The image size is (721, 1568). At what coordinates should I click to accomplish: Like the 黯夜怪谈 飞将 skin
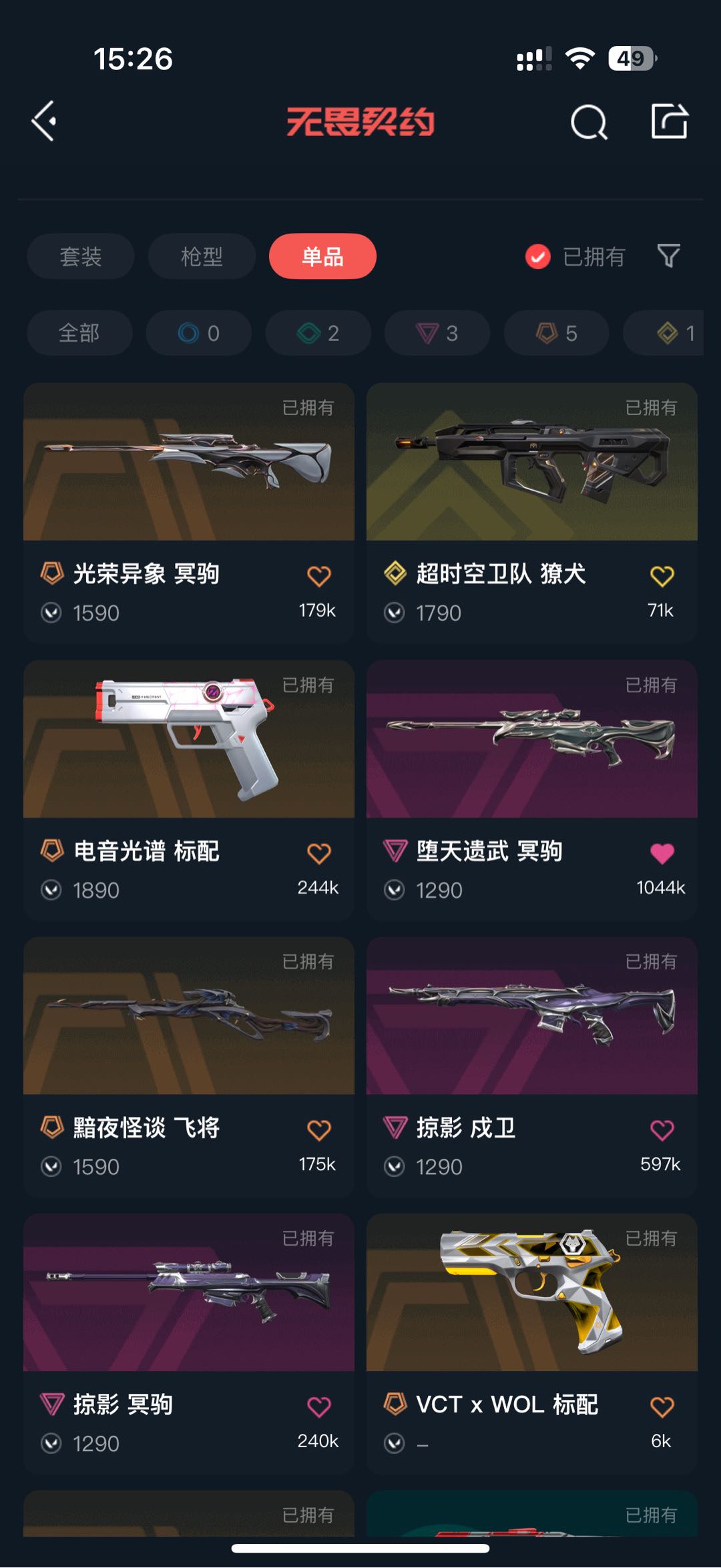point(319,1130)
